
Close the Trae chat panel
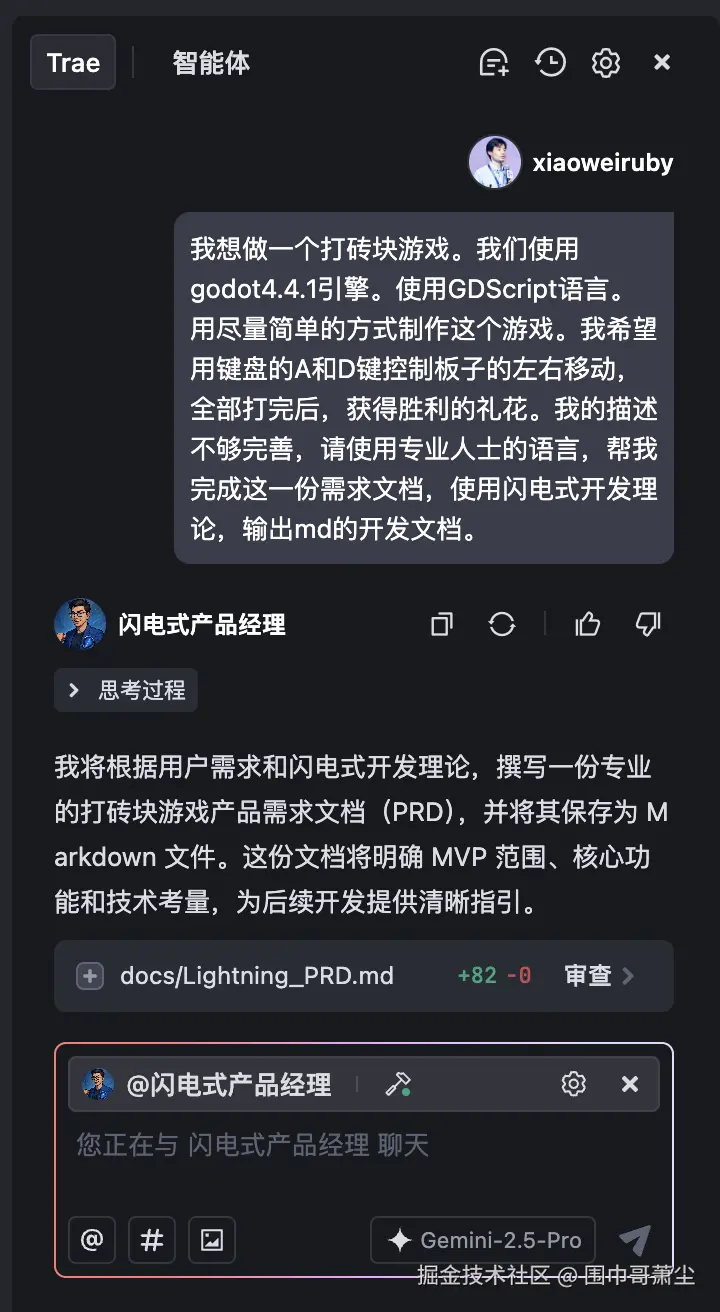click(662, 63)
